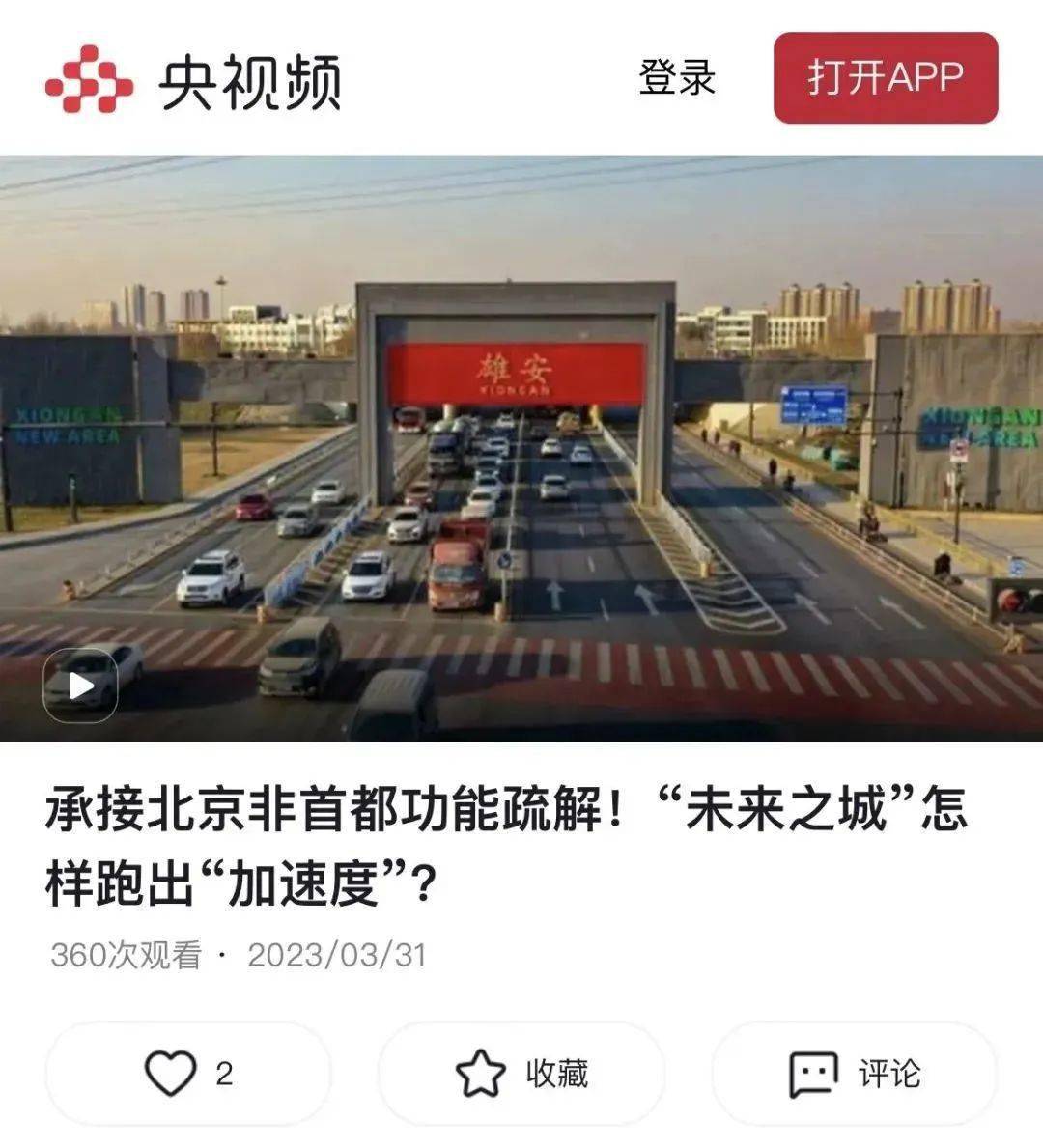Tap 登录 to log in
Viewport: 1043px width, 1148px height.
tap(676, 77)
